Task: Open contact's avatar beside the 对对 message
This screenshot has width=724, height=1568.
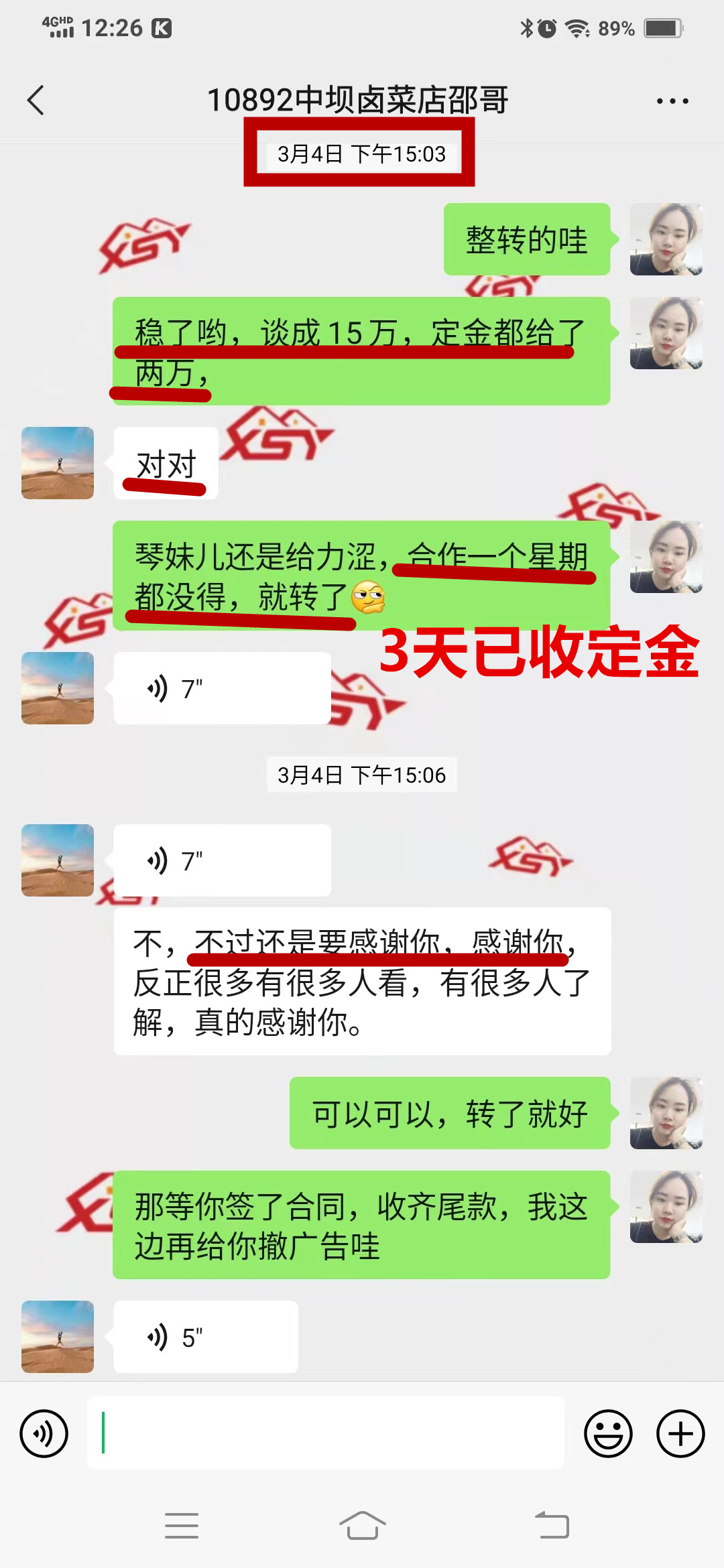Action: click(58, 463)
